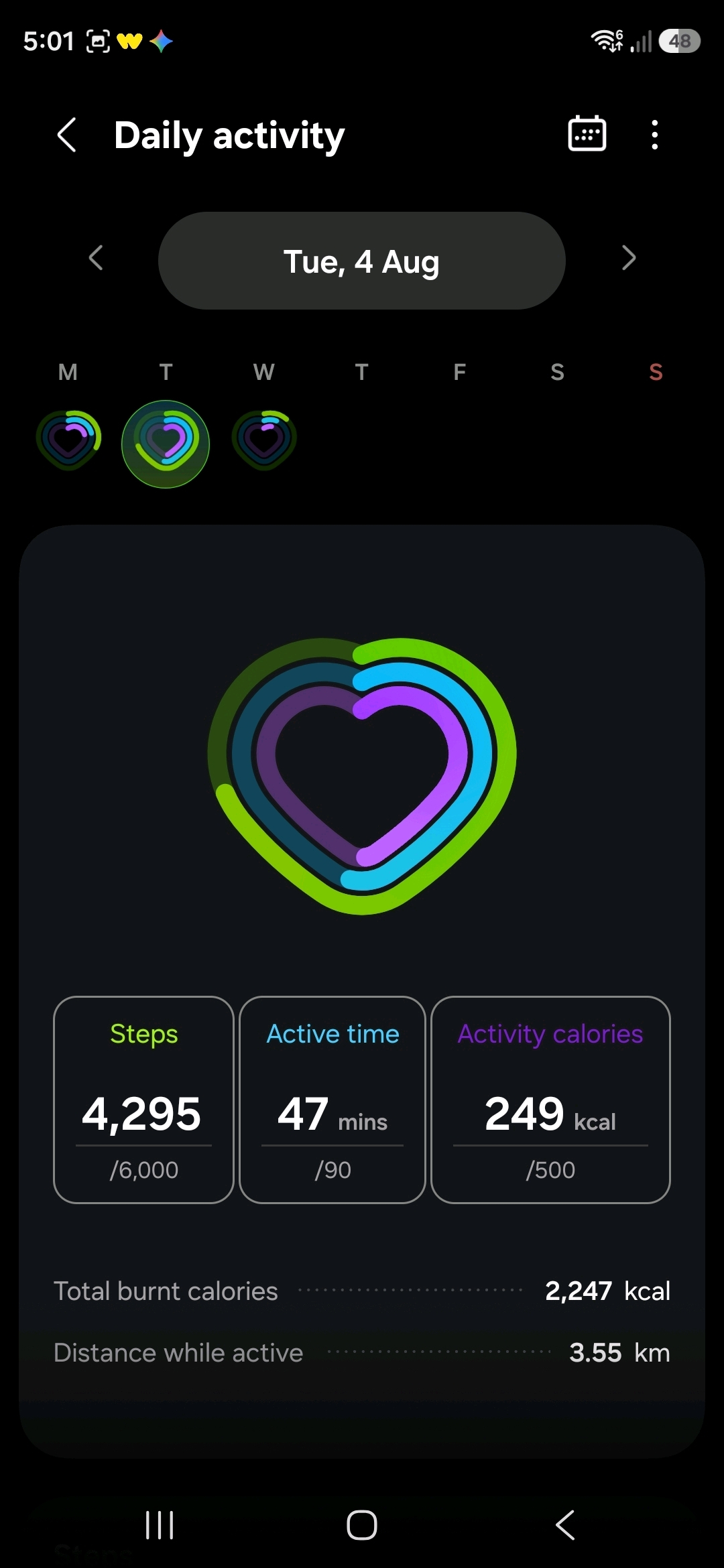This screenshot has height=1568, width=724.
Task: Open the Tue, 4 Aug date picker
Action: 362,261
